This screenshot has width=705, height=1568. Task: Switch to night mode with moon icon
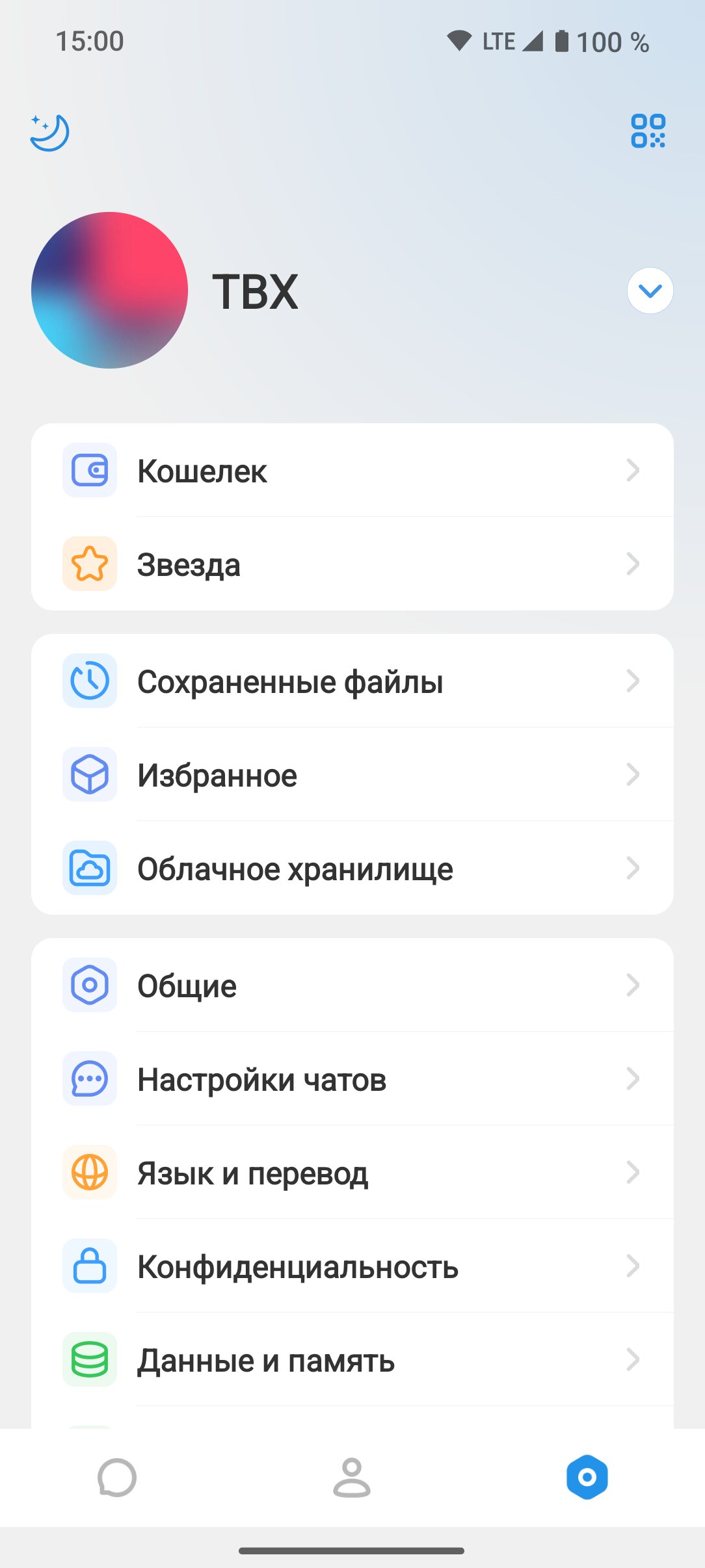(49, 133)
